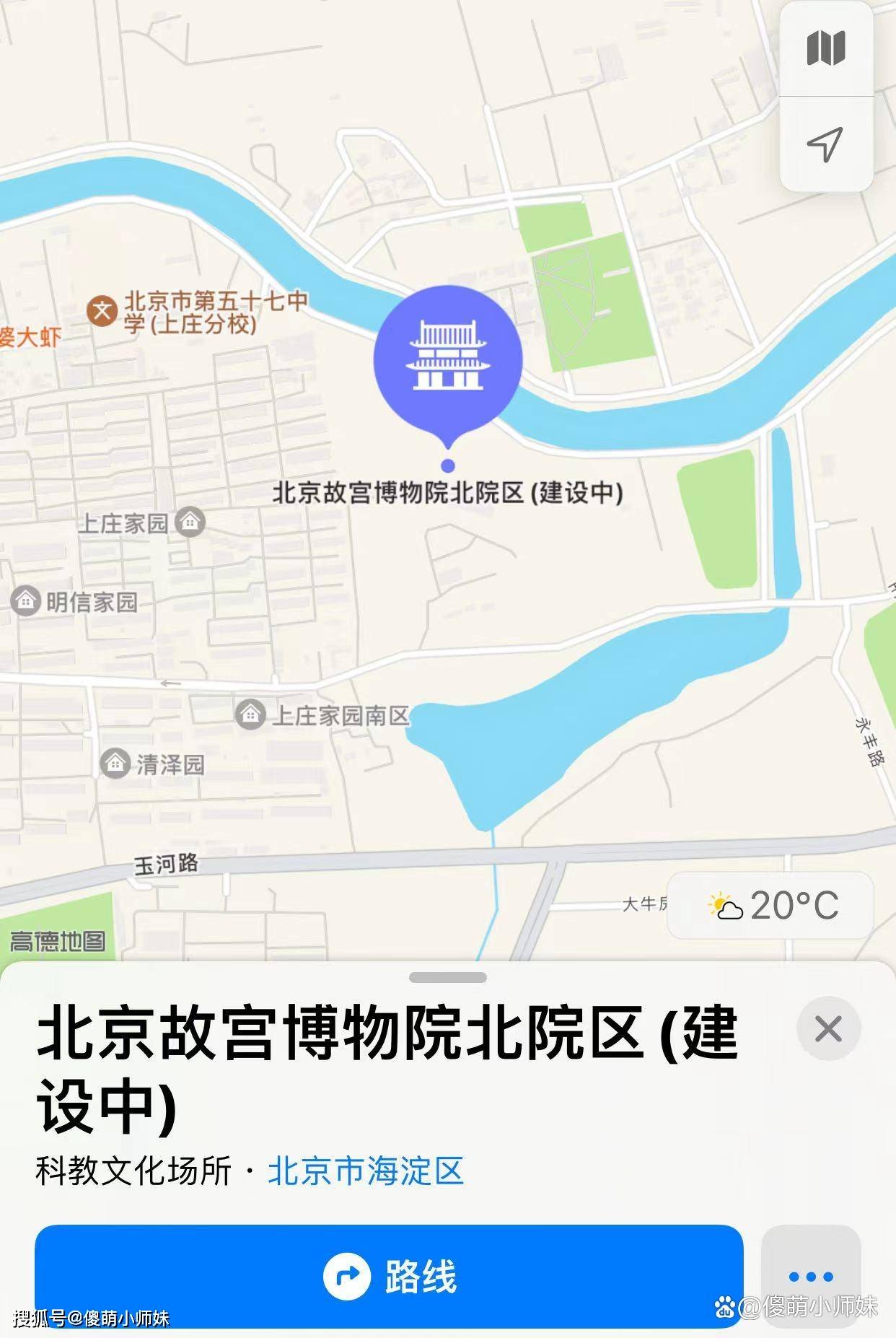Select the 北京市第五十七中学 school marker
Viewport: 896px width, 1338px height.
click(102, 312)
